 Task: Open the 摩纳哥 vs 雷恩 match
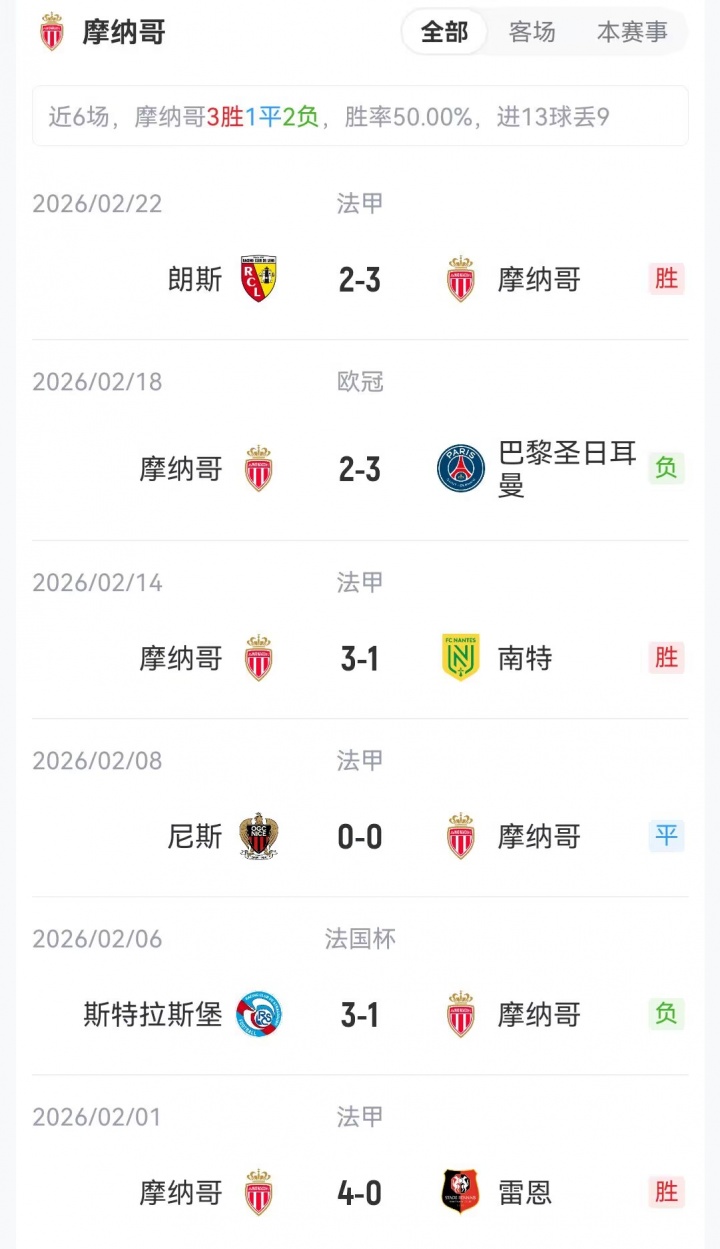coord(360,1192)
